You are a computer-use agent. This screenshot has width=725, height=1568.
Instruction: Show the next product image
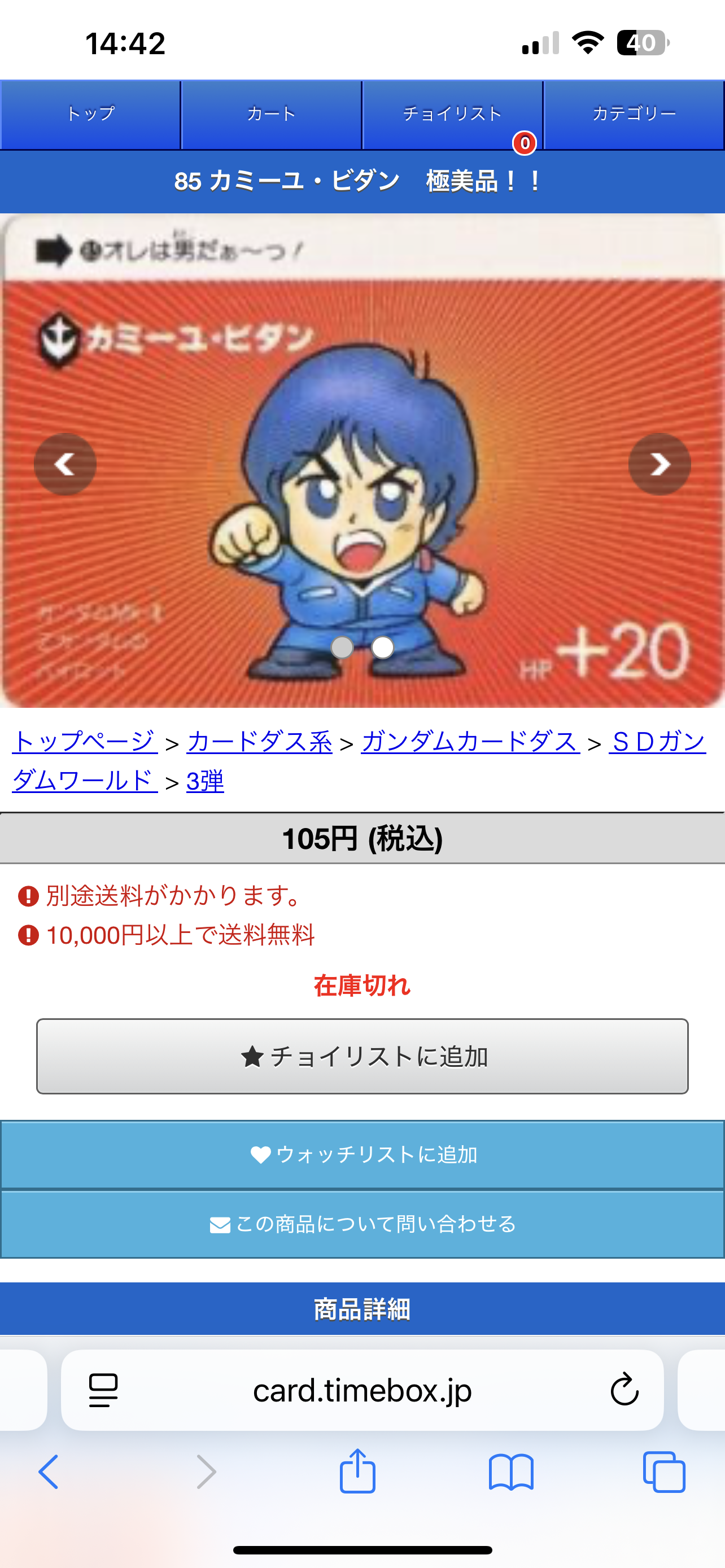660,464
